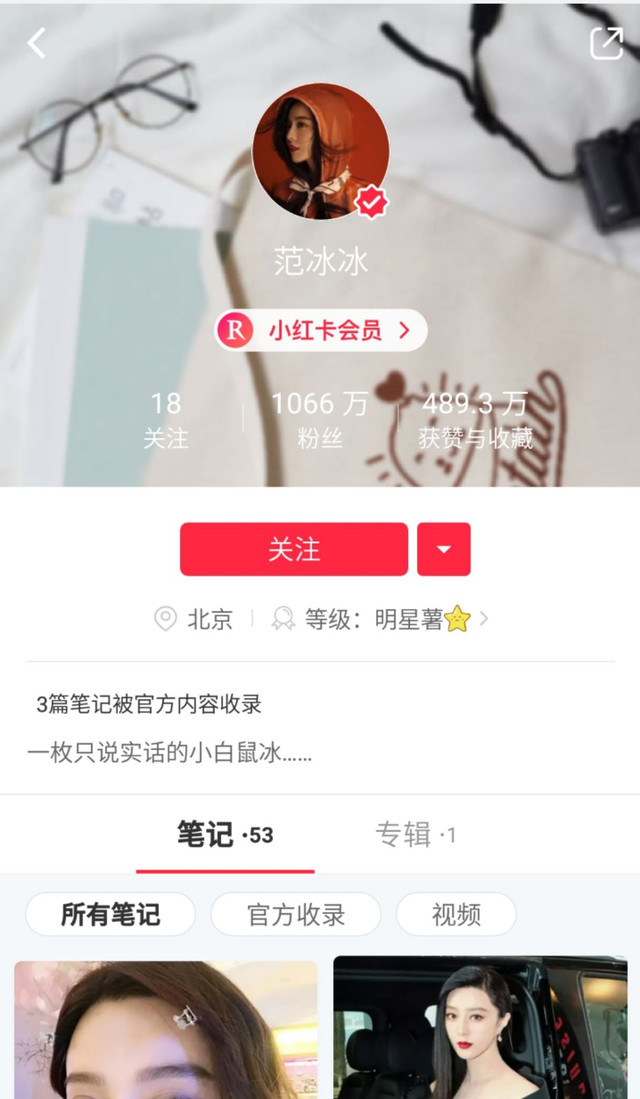640x1099 pixels.
Task: Open the 小红卡会员 membership badge
Action: click(x=321, y=331)
